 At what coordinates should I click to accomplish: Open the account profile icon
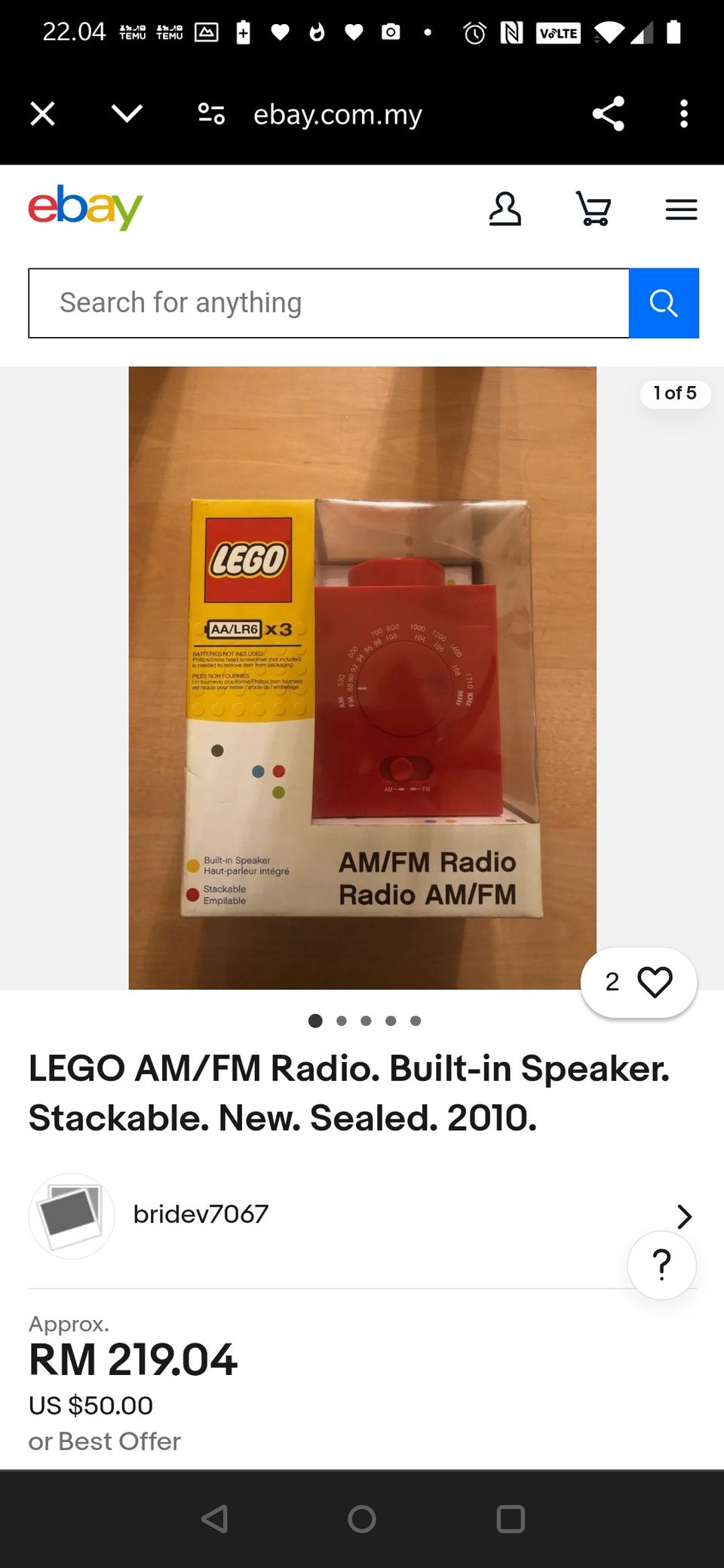[505, 209]
